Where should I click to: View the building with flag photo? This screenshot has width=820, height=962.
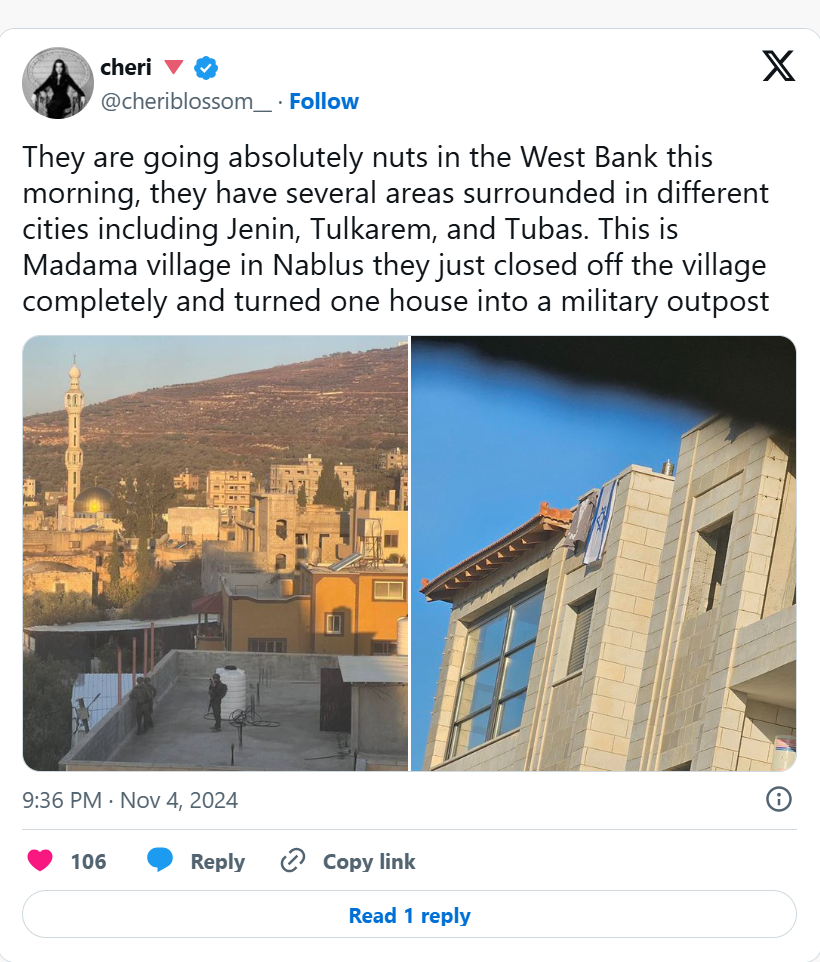click(x=604, y=553)
